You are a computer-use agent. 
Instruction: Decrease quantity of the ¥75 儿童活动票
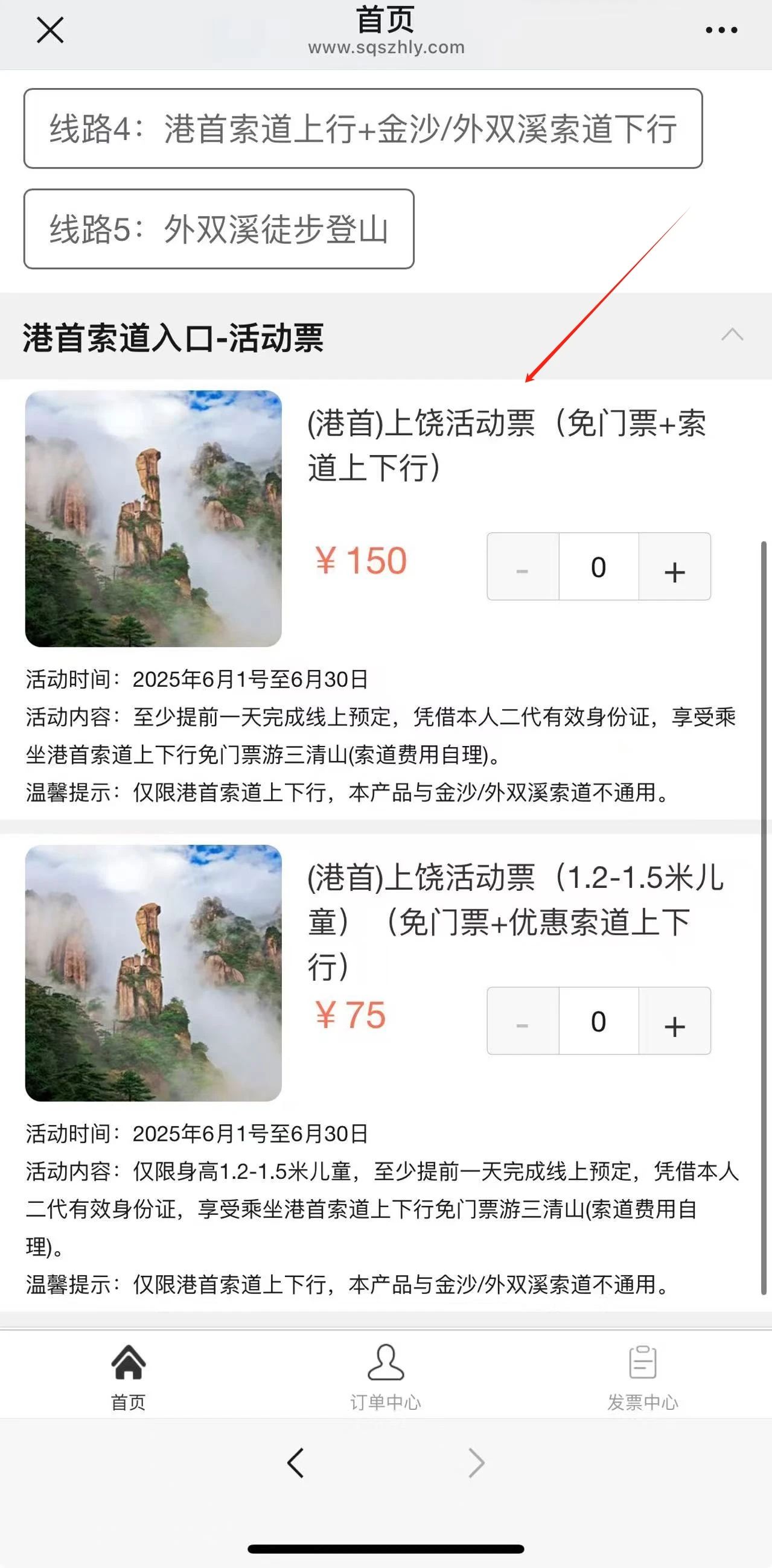click(x=522, y=1021)
